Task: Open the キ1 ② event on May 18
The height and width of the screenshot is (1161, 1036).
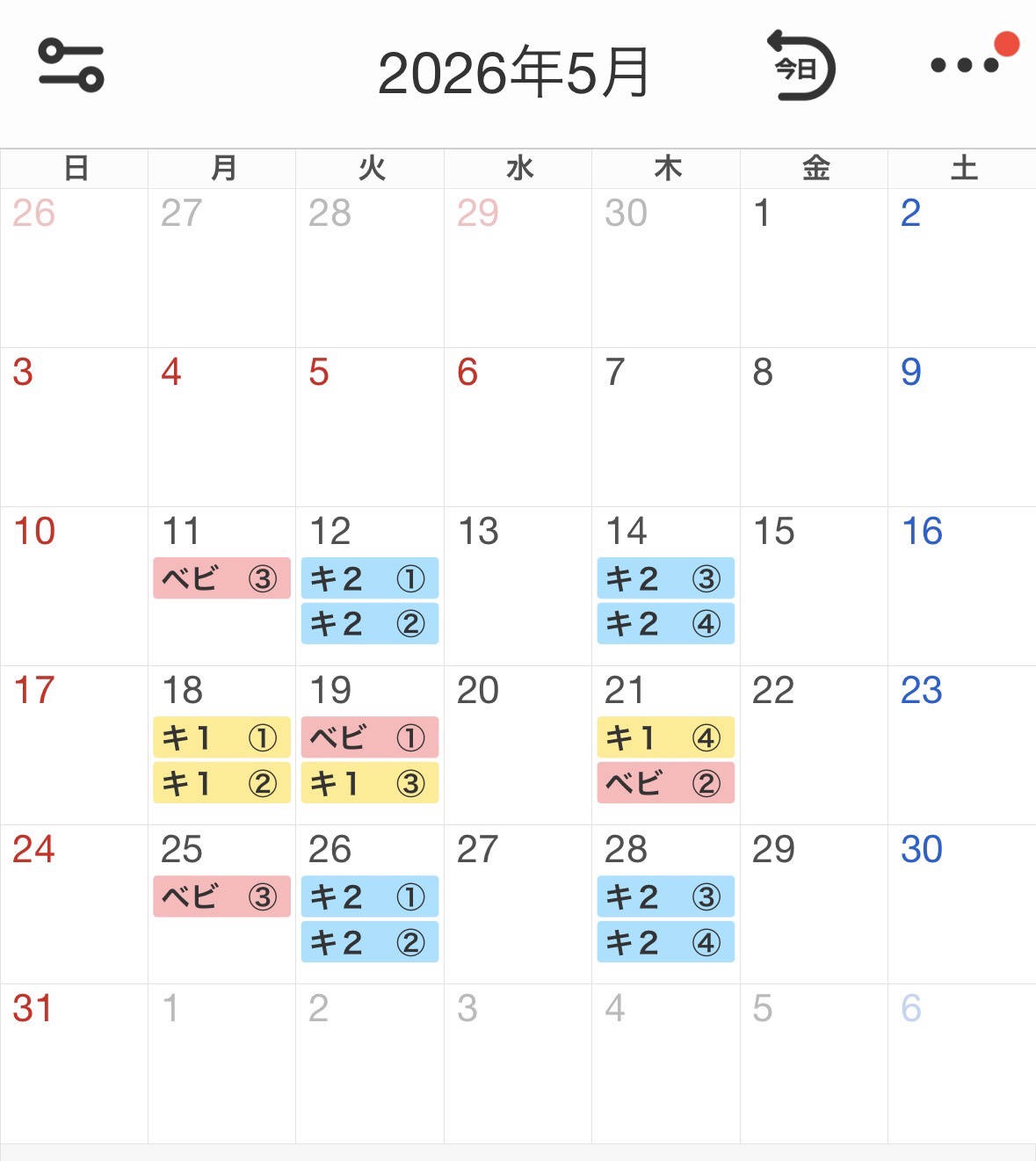Action: click(221, 783)
